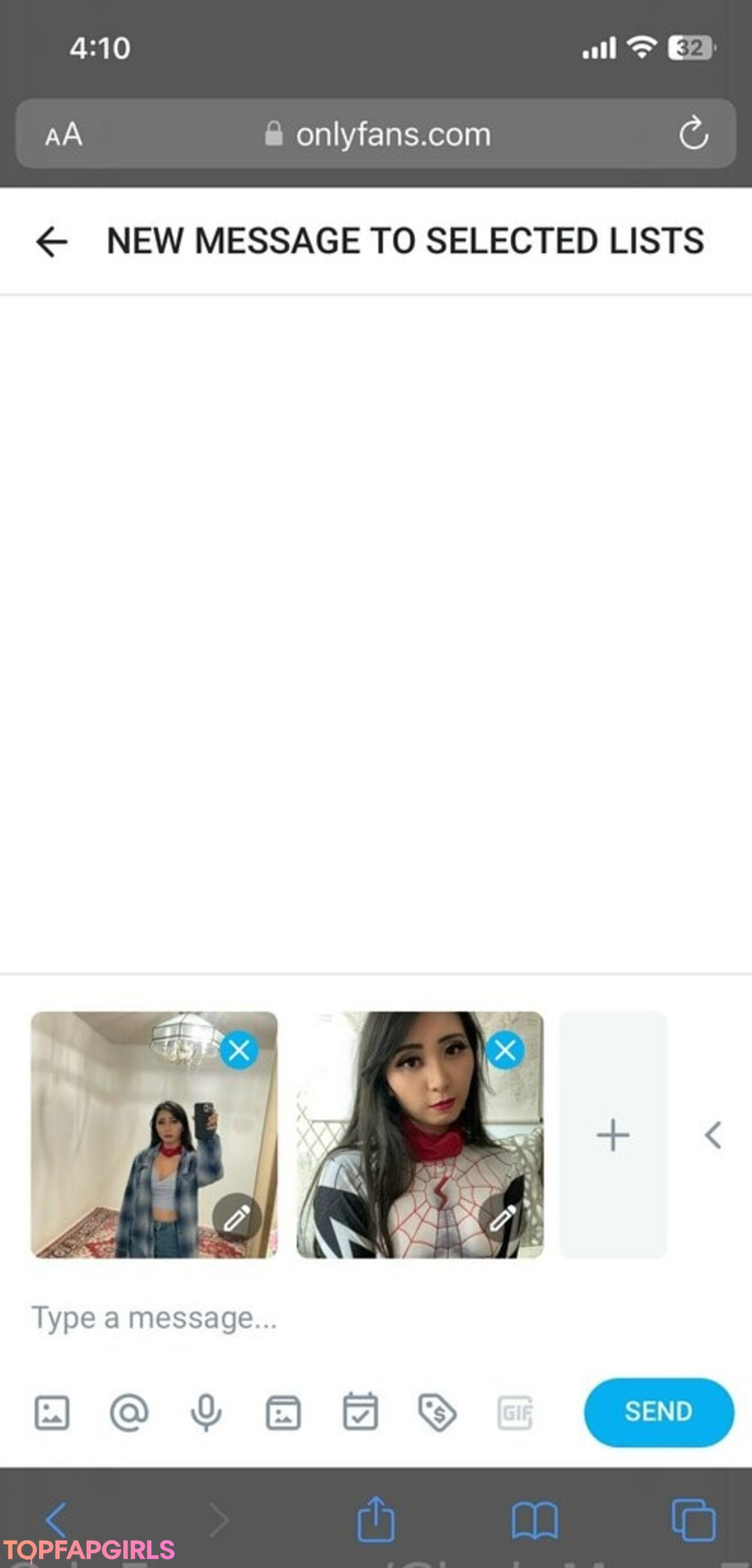
Task: Open Safari's AA reader options
Action: click(x=63, y=134)
